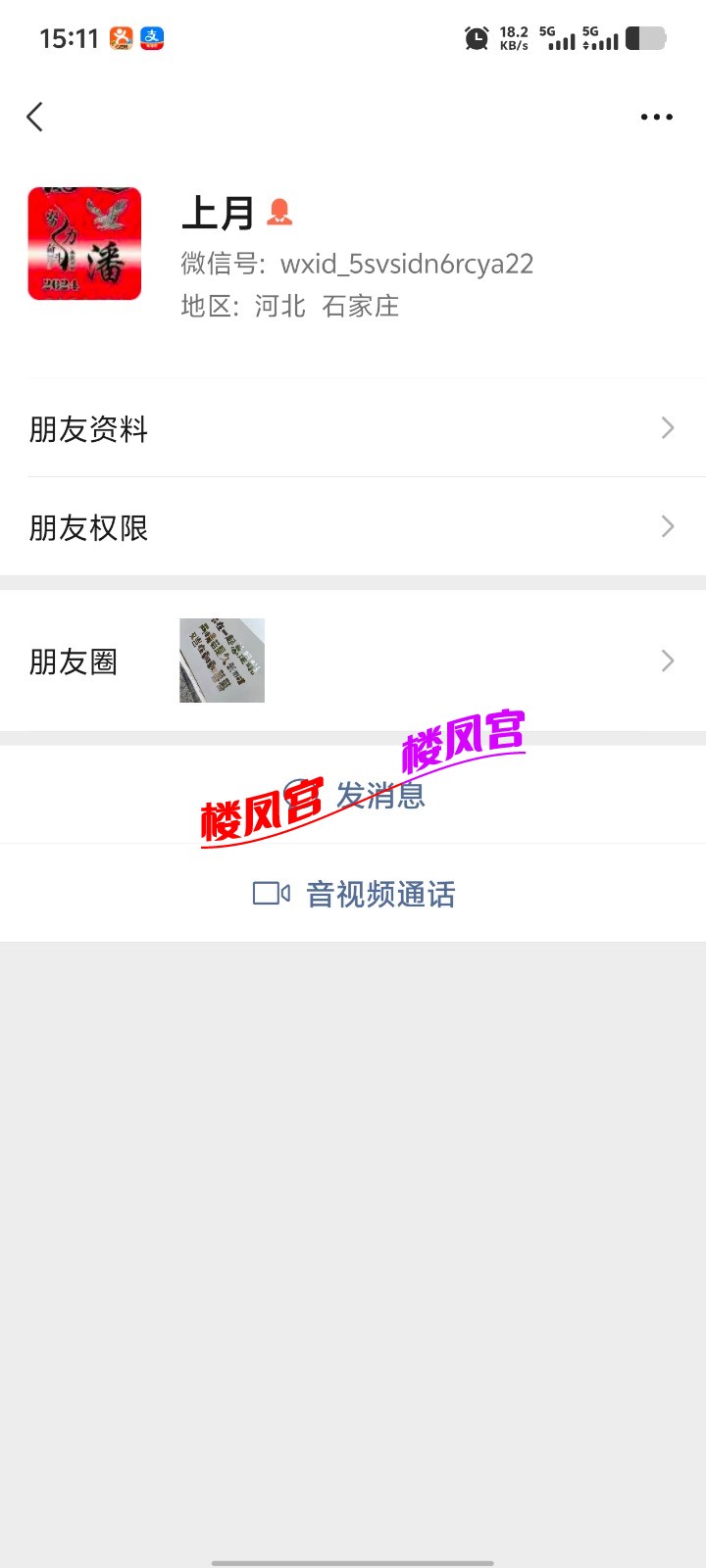
Task: Tap the 5G signal indicator
Action: 562,39
